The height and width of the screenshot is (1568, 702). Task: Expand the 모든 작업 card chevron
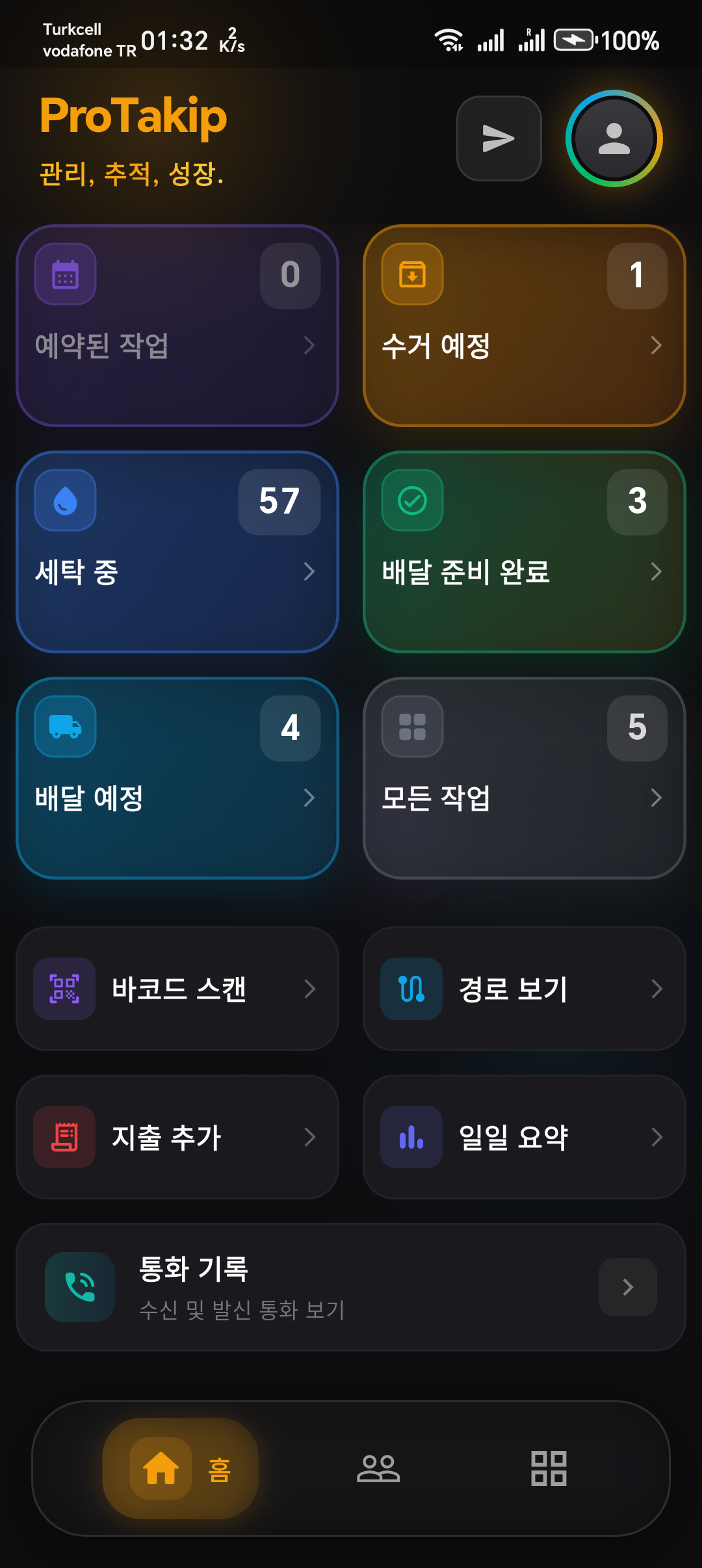coord(656,798)
